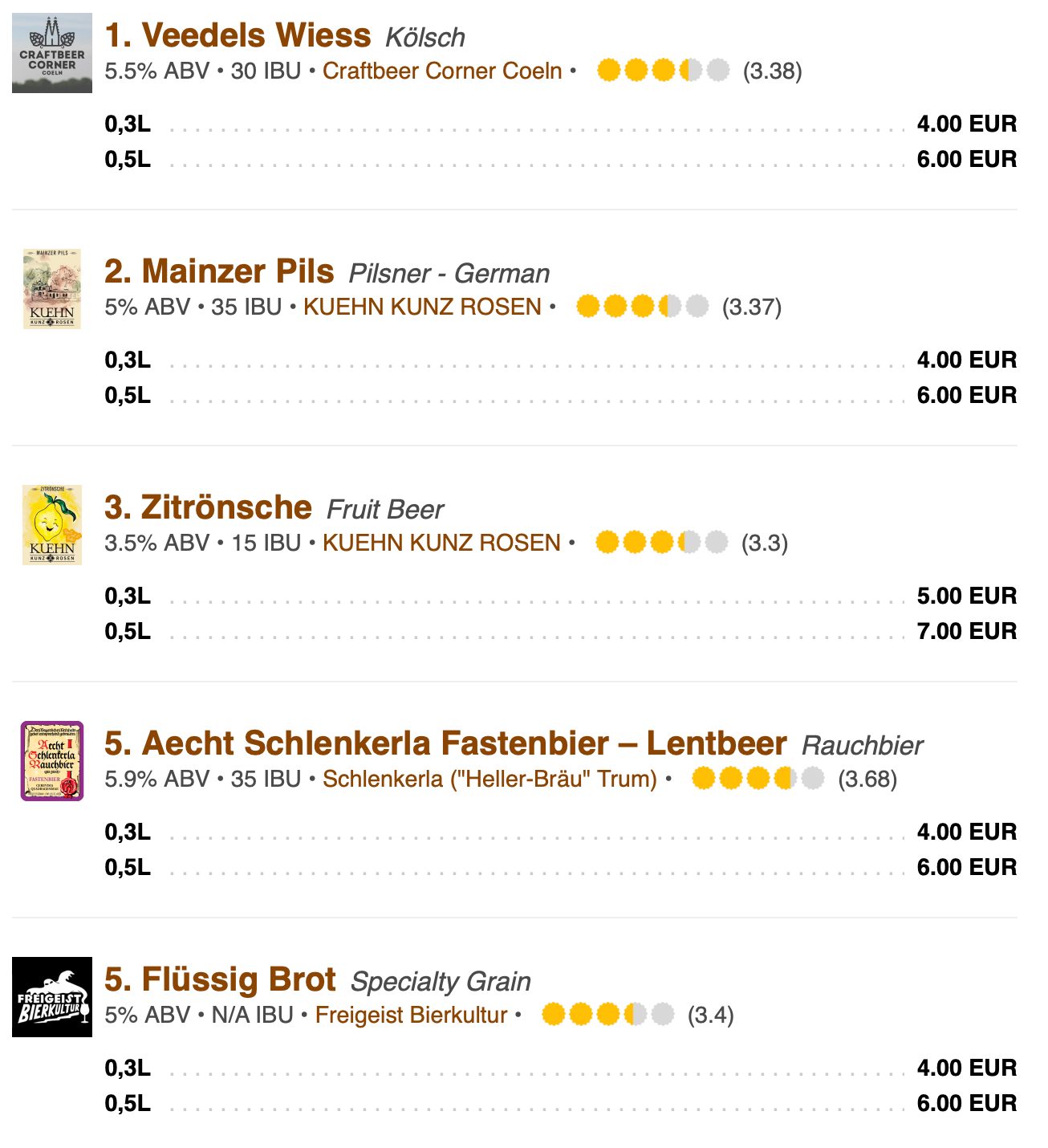
Task: Tap the Zitrönsche lemon label thumbnail
Action: (x=52, y=525)
